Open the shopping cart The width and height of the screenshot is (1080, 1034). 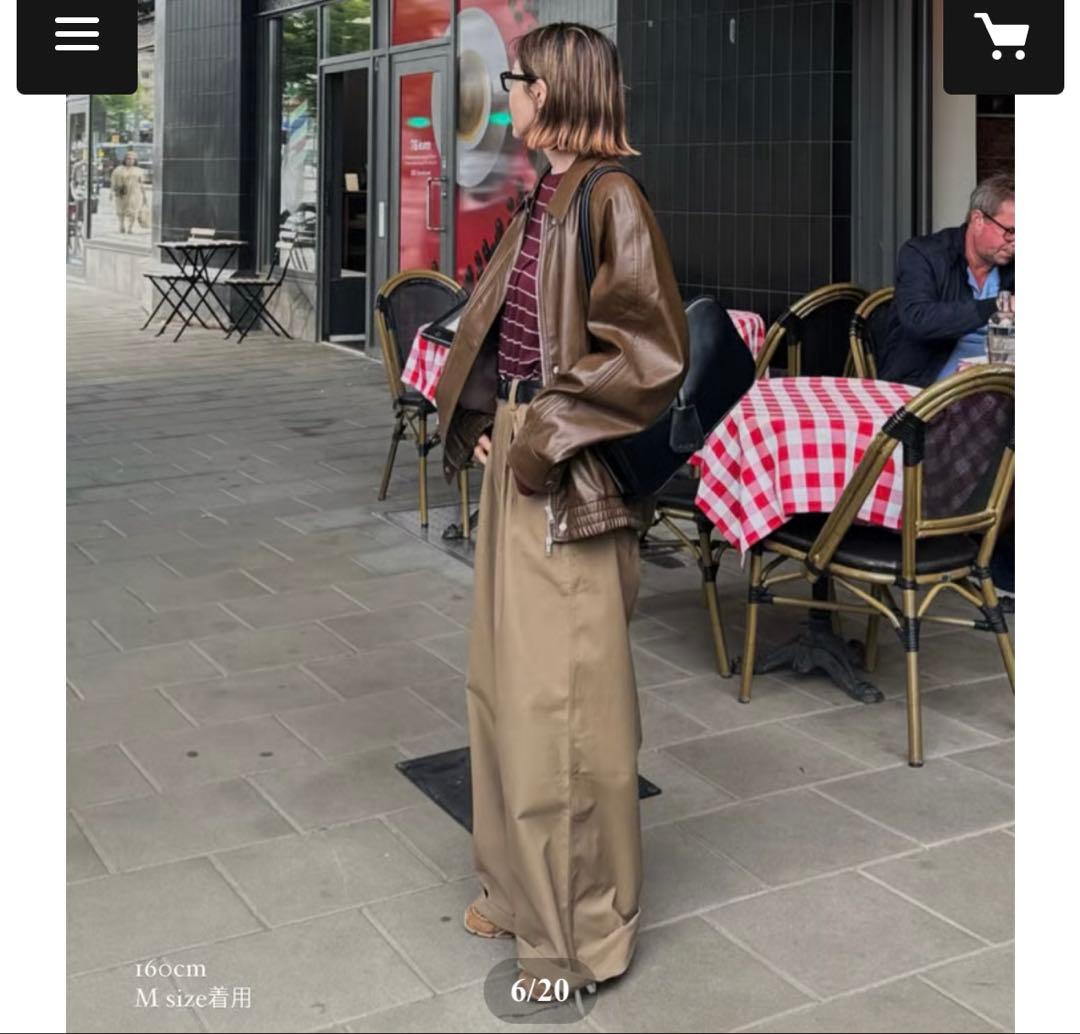tap(1002, 37)
